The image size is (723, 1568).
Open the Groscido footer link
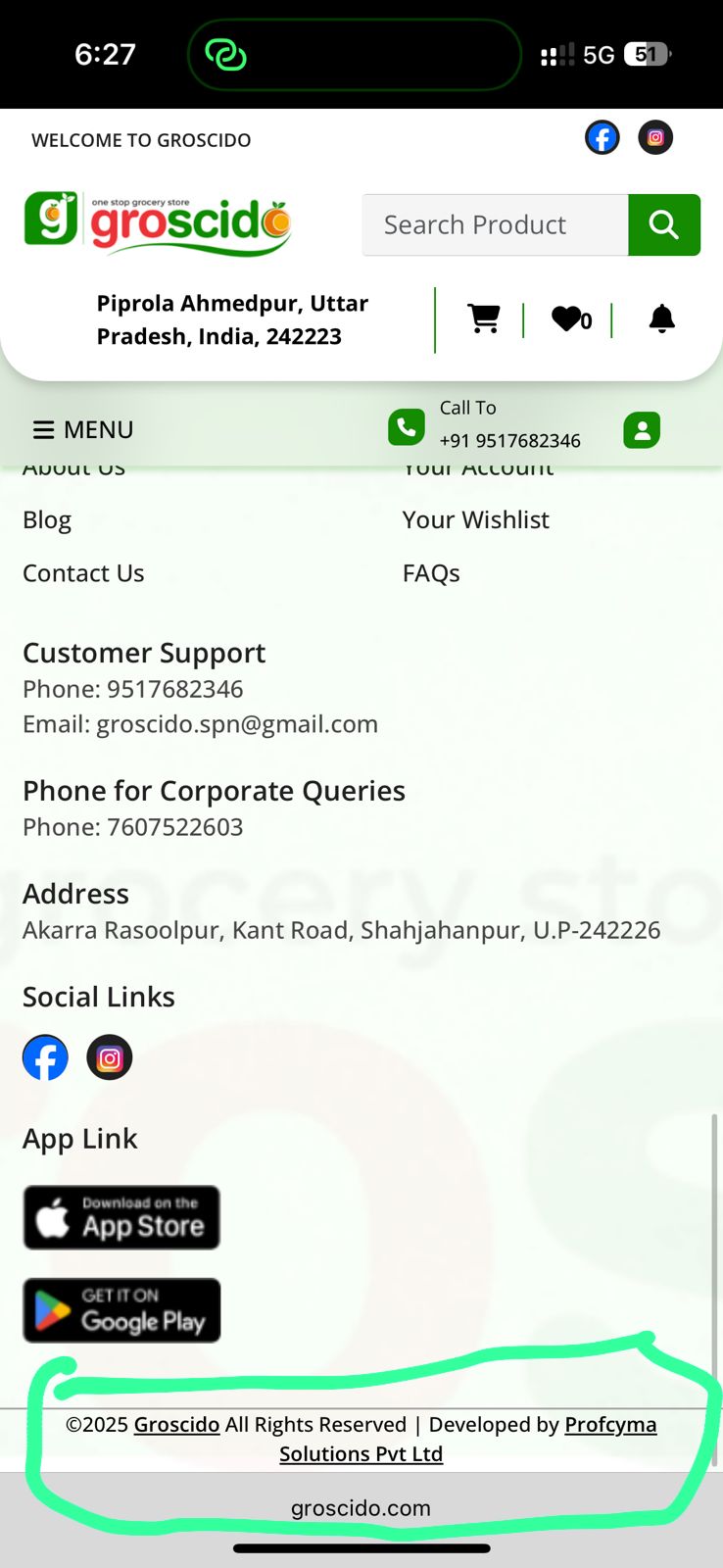pyautogui.click(x=176, y=1425)
